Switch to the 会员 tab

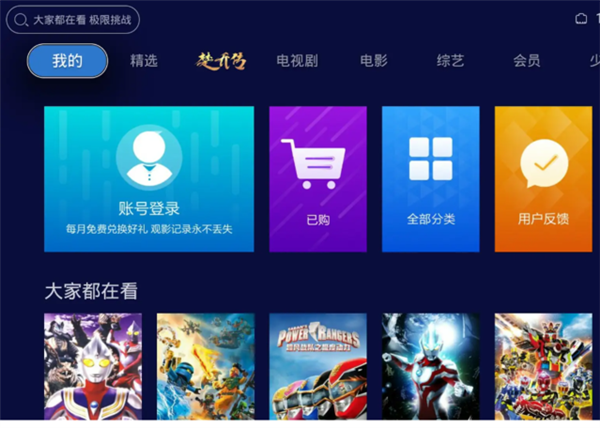coord(527,61)
